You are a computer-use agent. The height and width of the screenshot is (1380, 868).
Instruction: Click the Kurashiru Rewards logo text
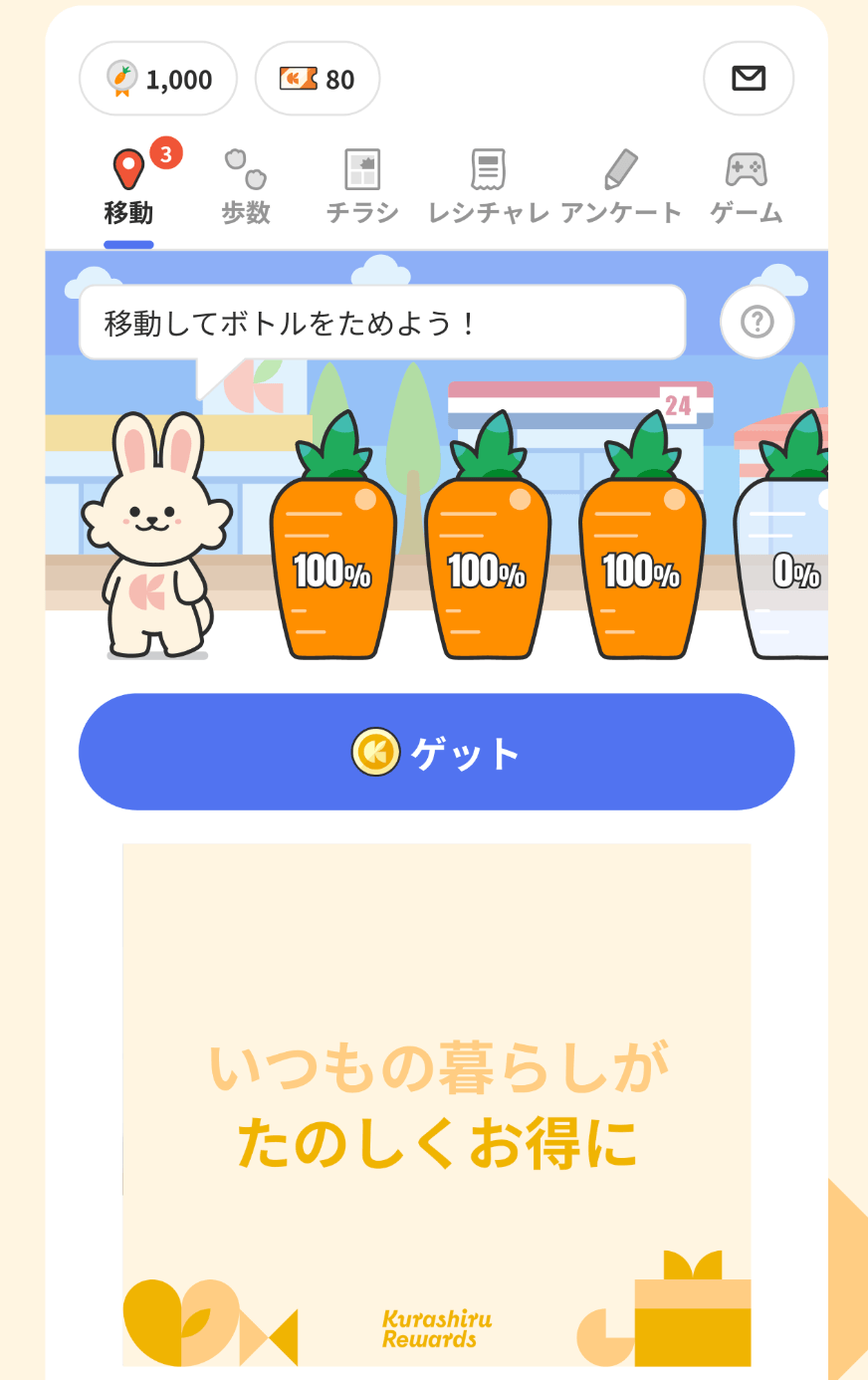click(436, 1324)
